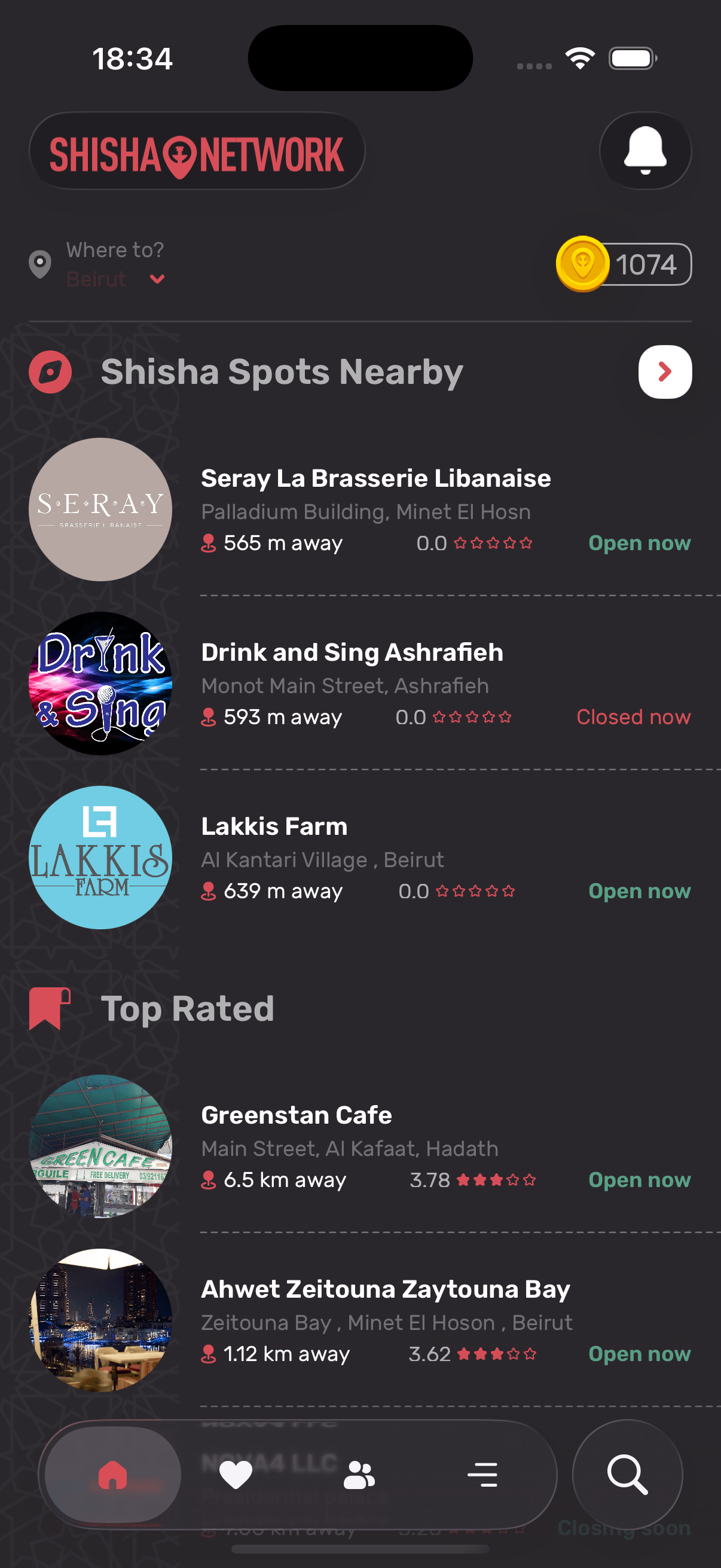Switch to the favorites heart tab
Screen dimensions: 721x1568
click(236, 1475)
